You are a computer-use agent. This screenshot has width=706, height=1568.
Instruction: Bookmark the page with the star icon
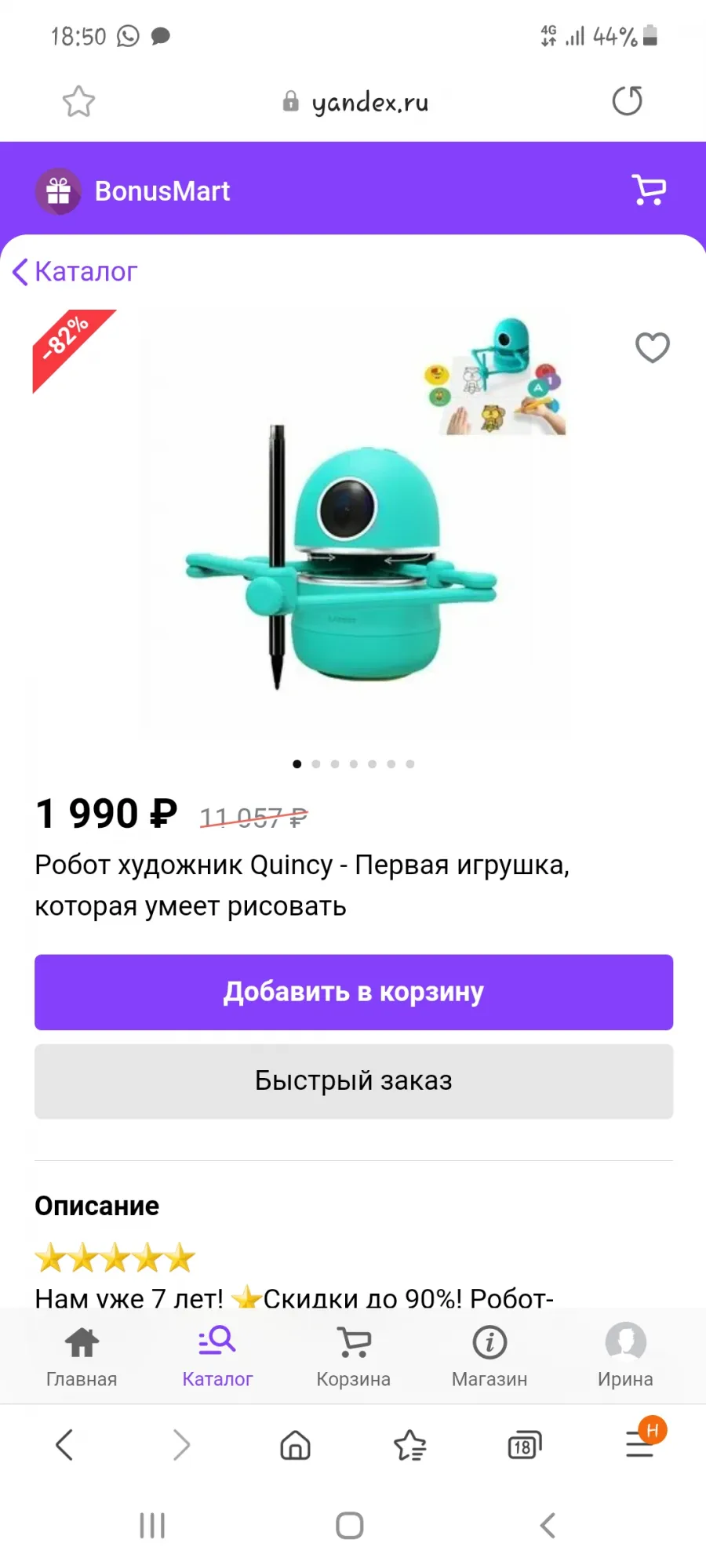pyautogui.click(x=78, y=101)
